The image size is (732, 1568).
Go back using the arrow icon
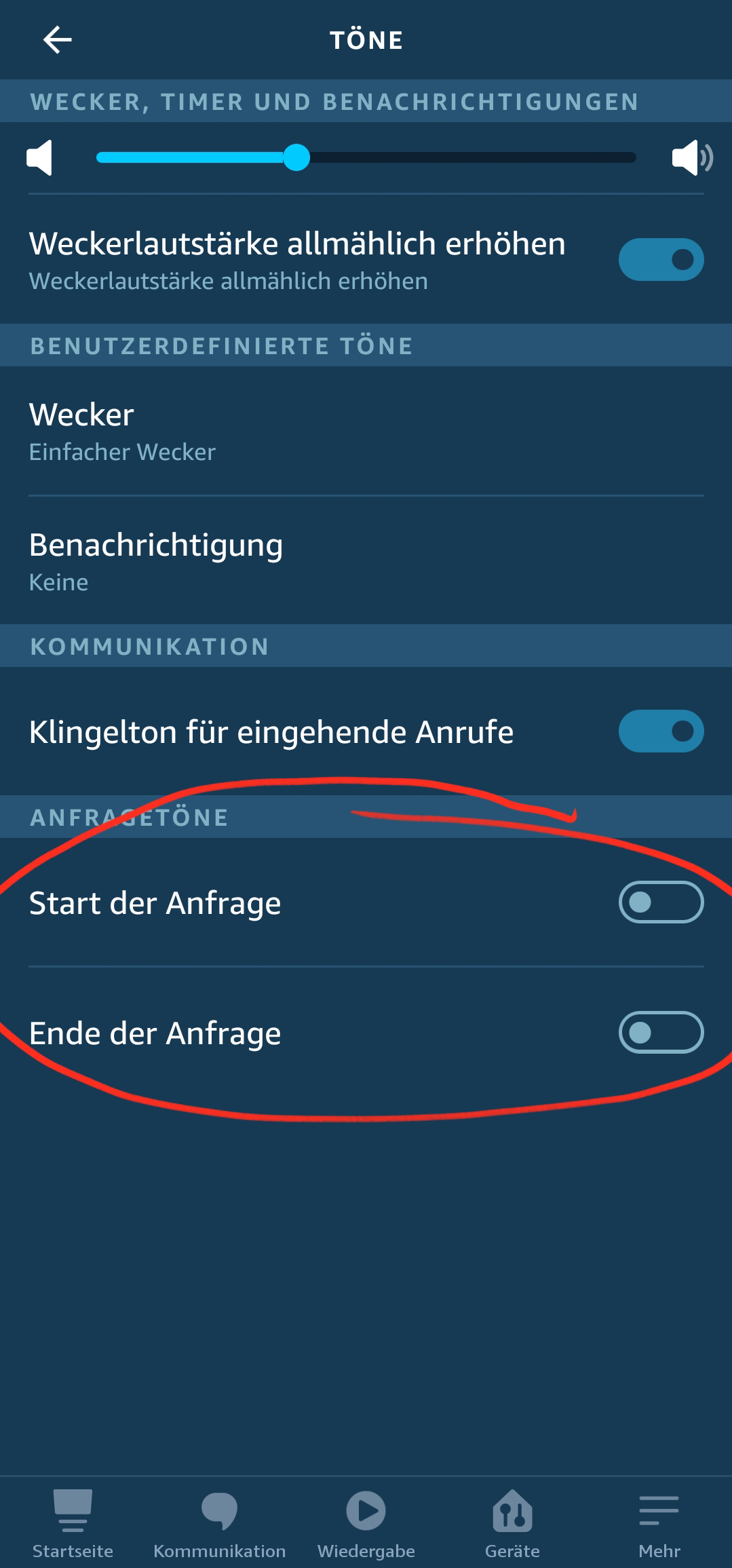click(57, 40)
